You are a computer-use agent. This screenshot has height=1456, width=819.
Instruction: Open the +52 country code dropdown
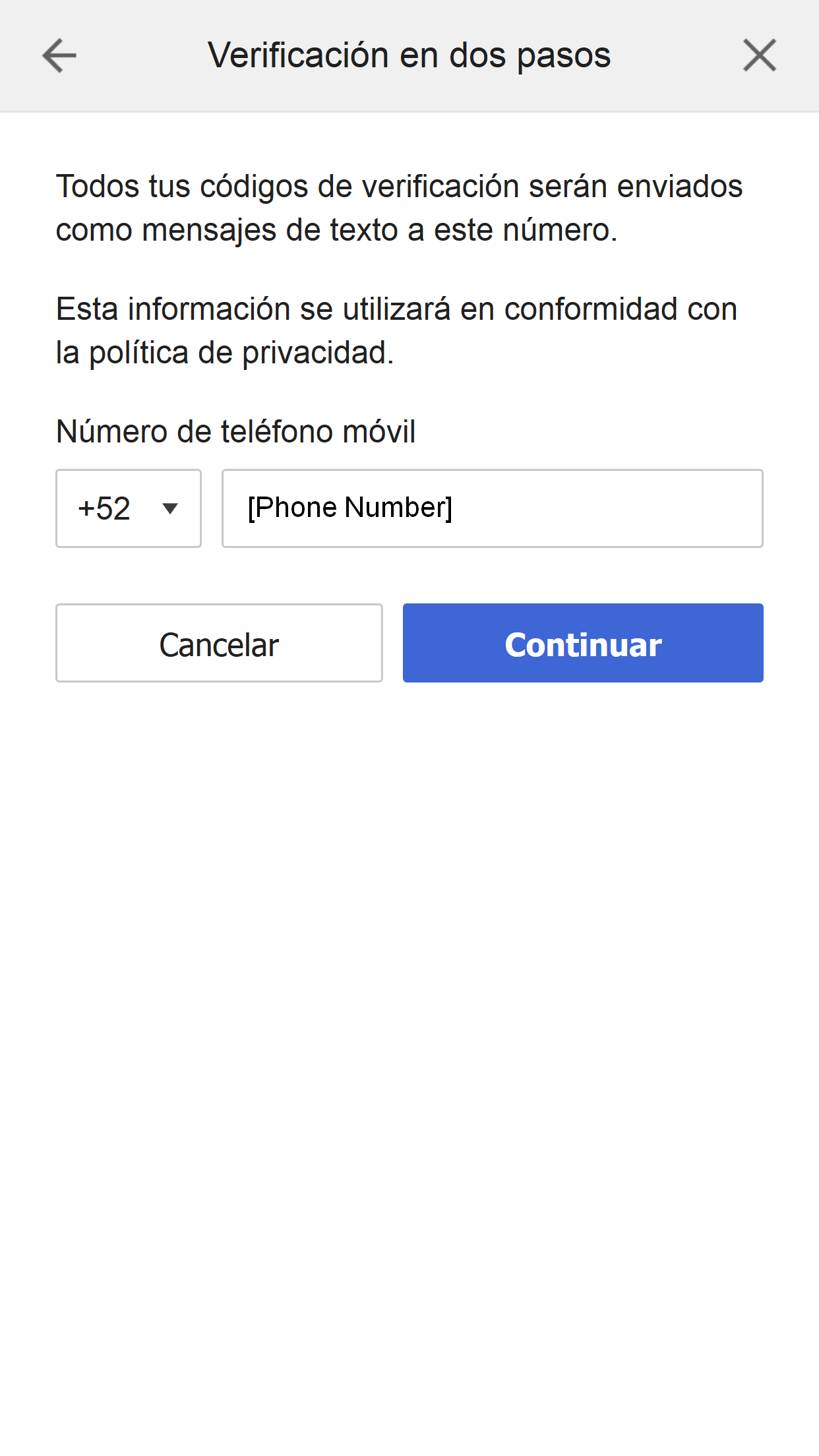129,508
